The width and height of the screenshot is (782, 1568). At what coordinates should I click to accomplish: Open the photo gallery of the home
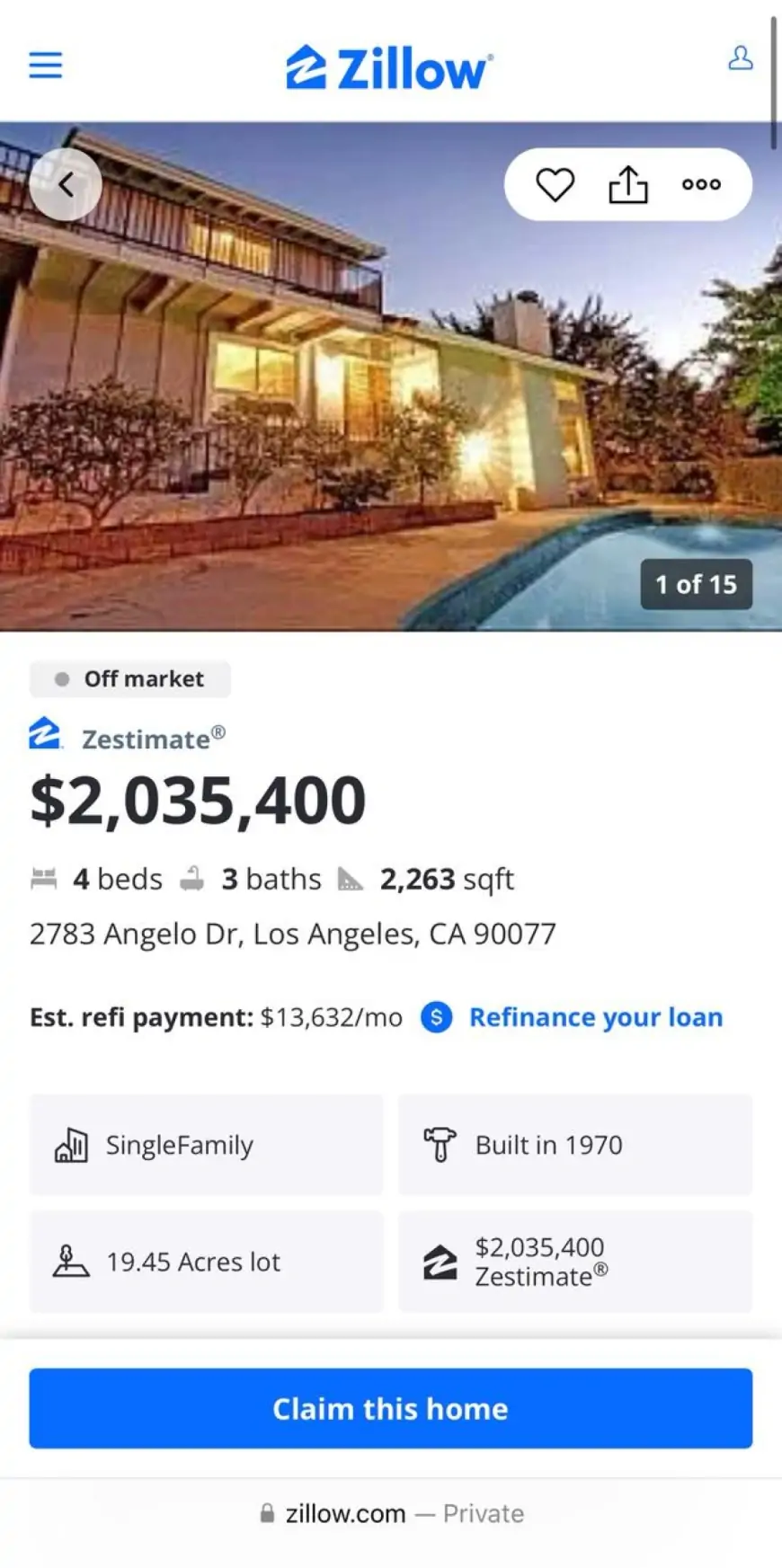coord(391,376)
